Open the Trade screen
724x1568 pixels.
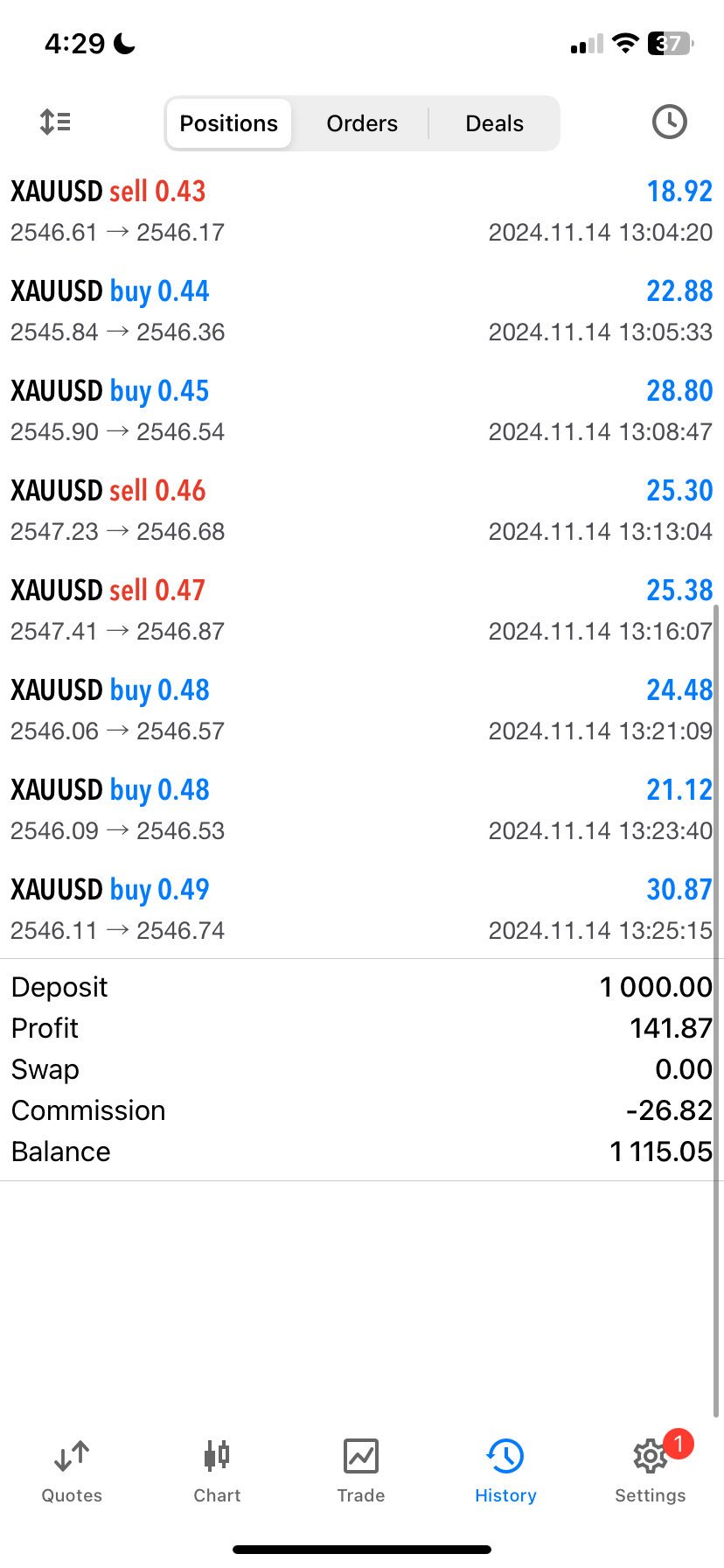click(361, 1470)
